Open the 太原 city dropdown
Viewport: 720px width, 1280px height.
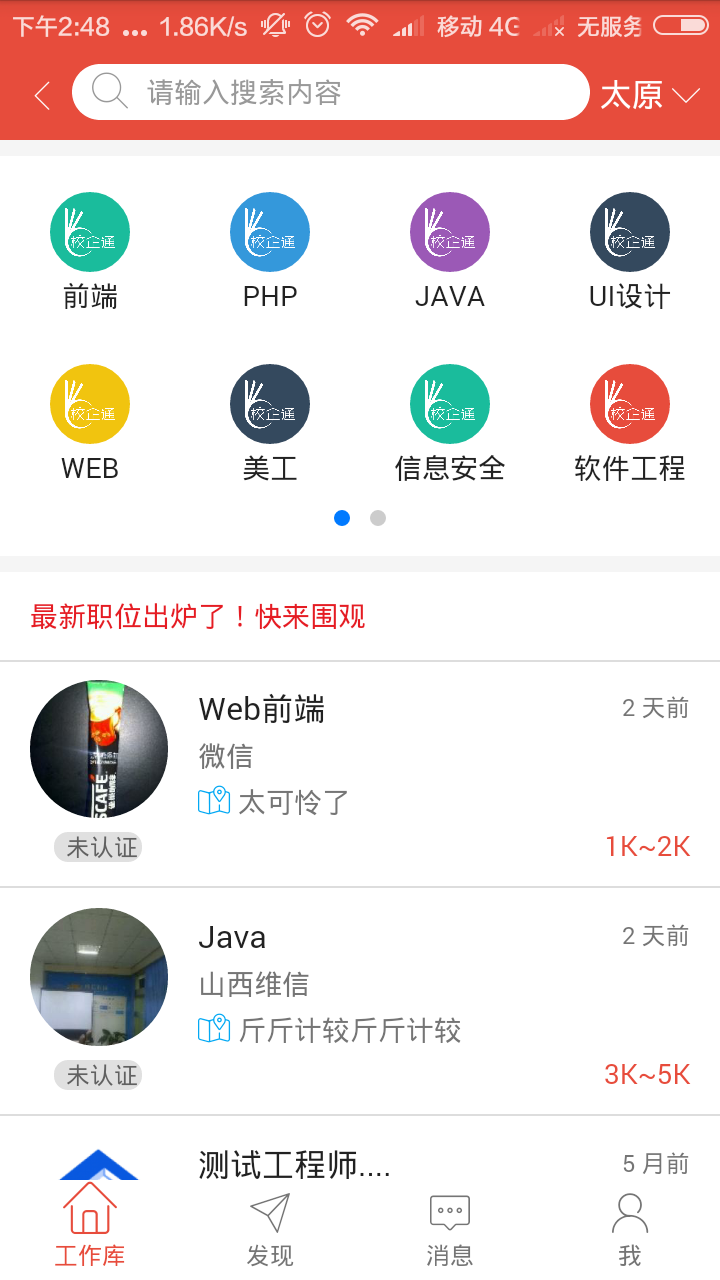pos(649,95)
